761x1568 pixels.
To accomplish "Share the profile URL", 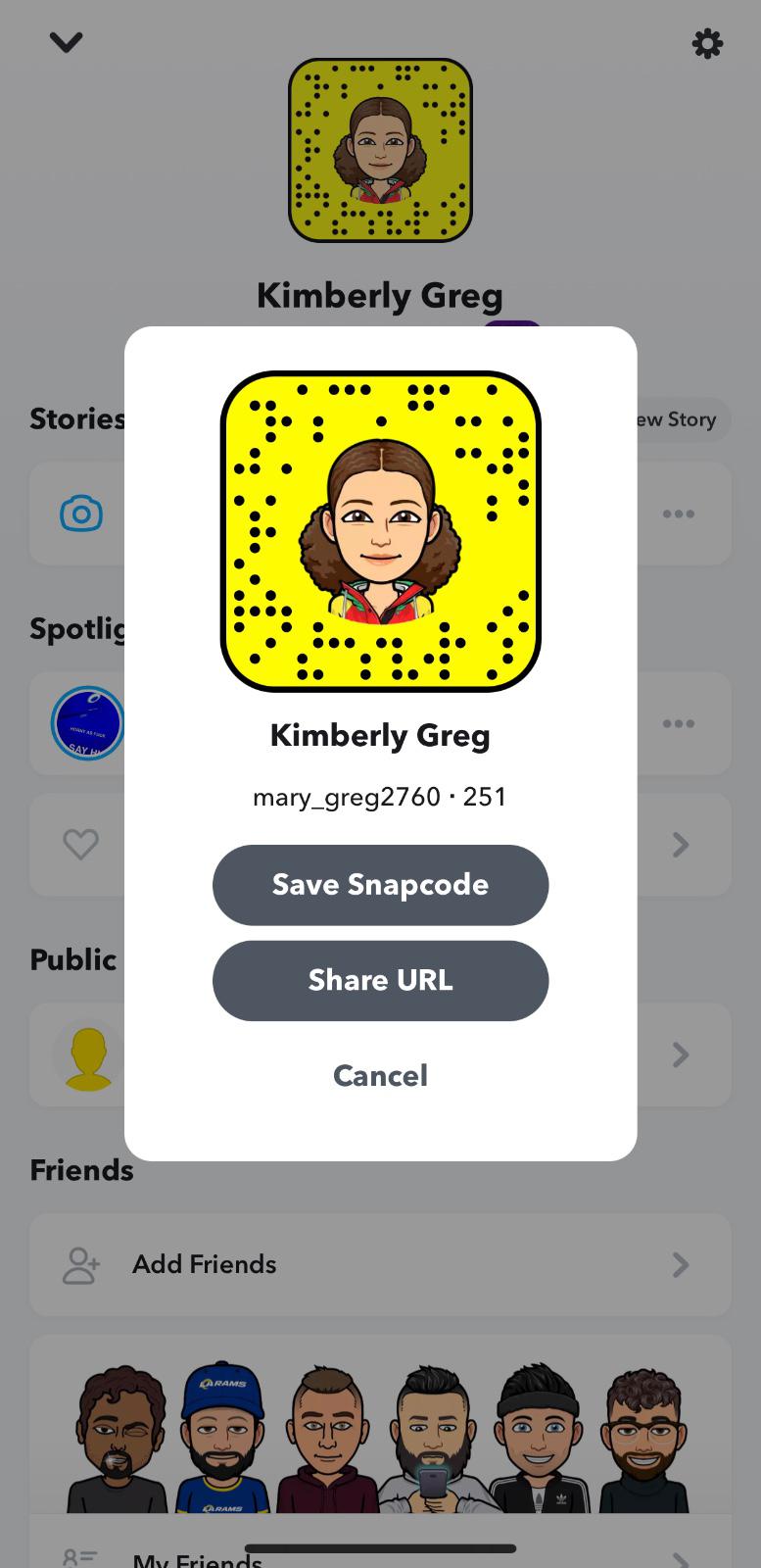I will (380, 980).
